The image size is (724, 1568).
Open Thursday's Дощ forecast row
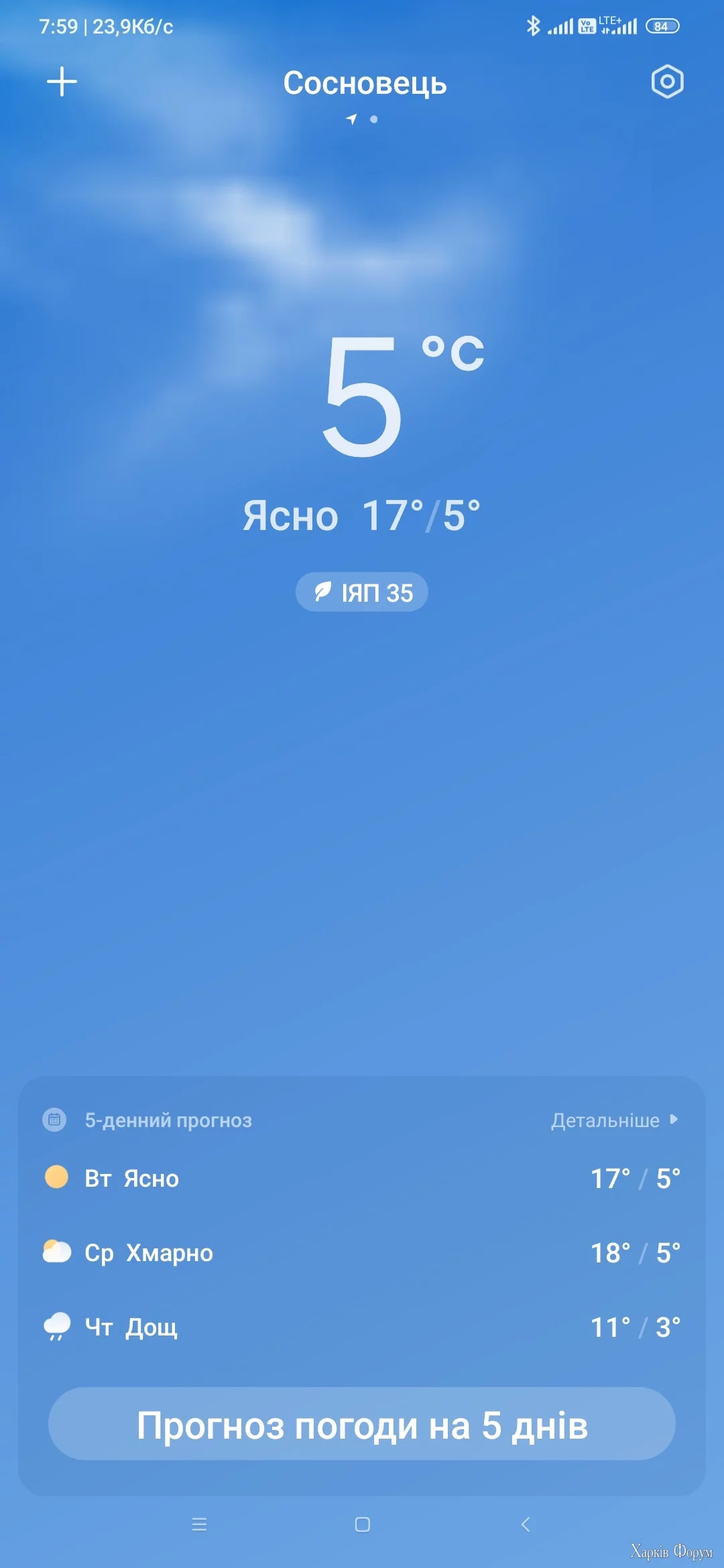362,1327
